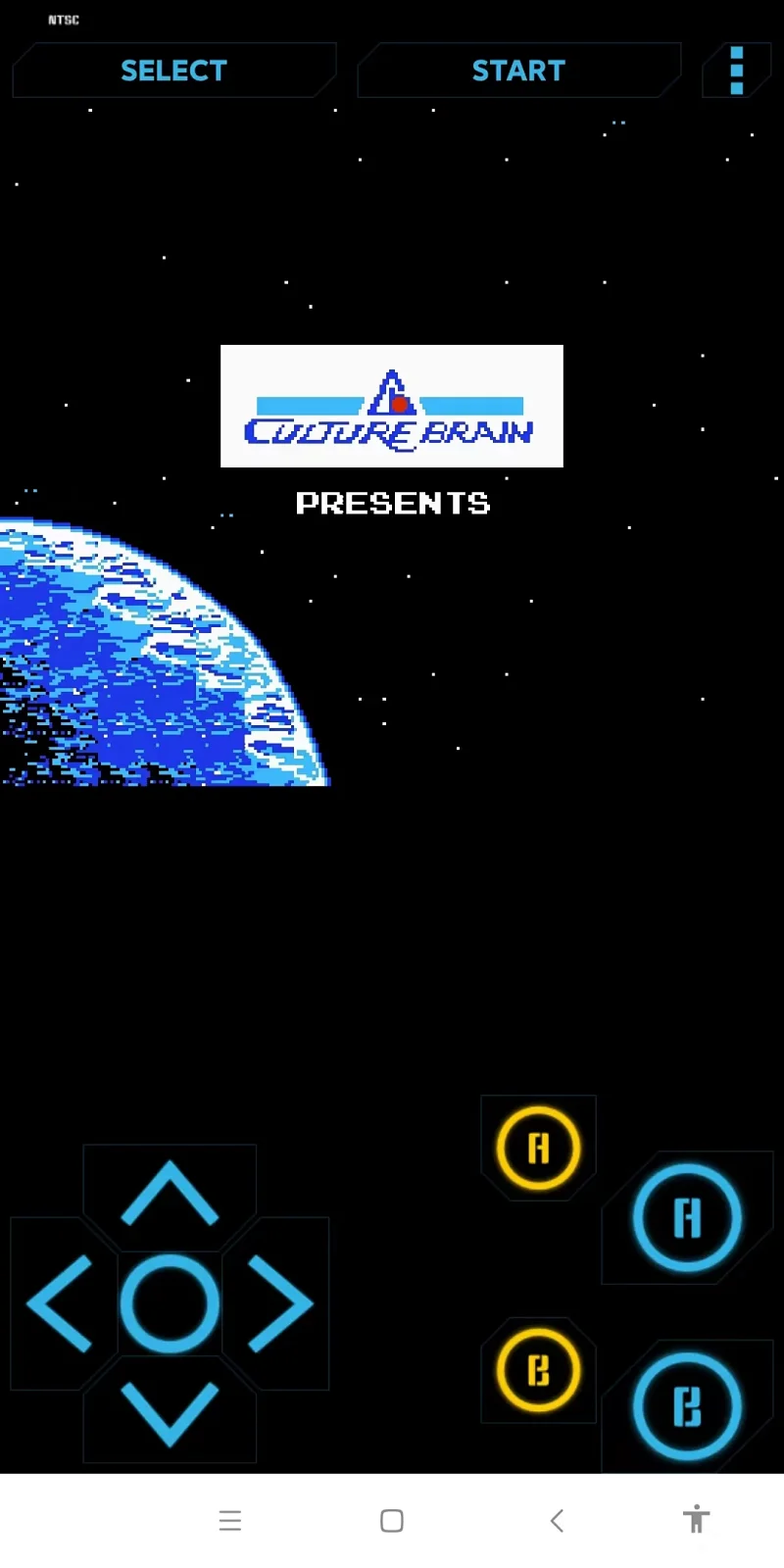Tap the D-pad left arrow

[61, 1303]
